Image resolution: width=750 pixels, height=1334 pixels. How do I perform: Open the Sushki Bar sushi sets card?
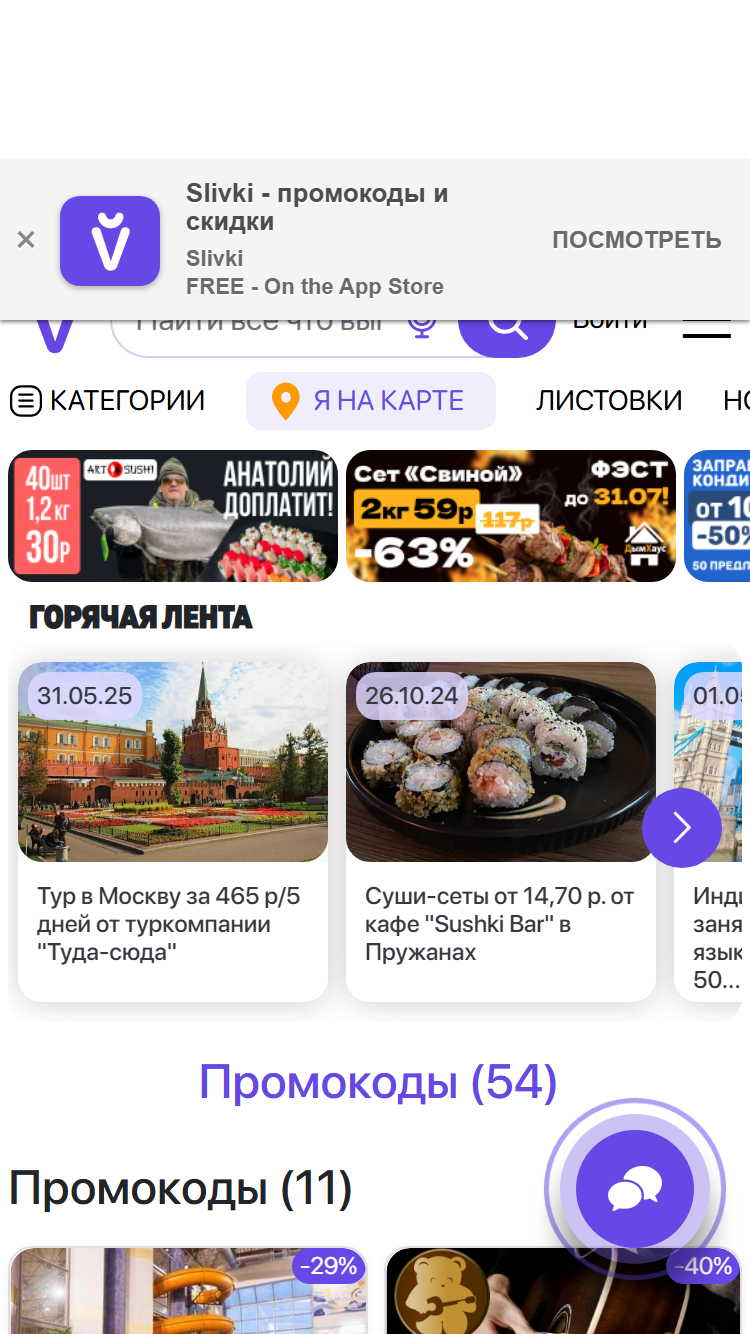tap(501, 832)
